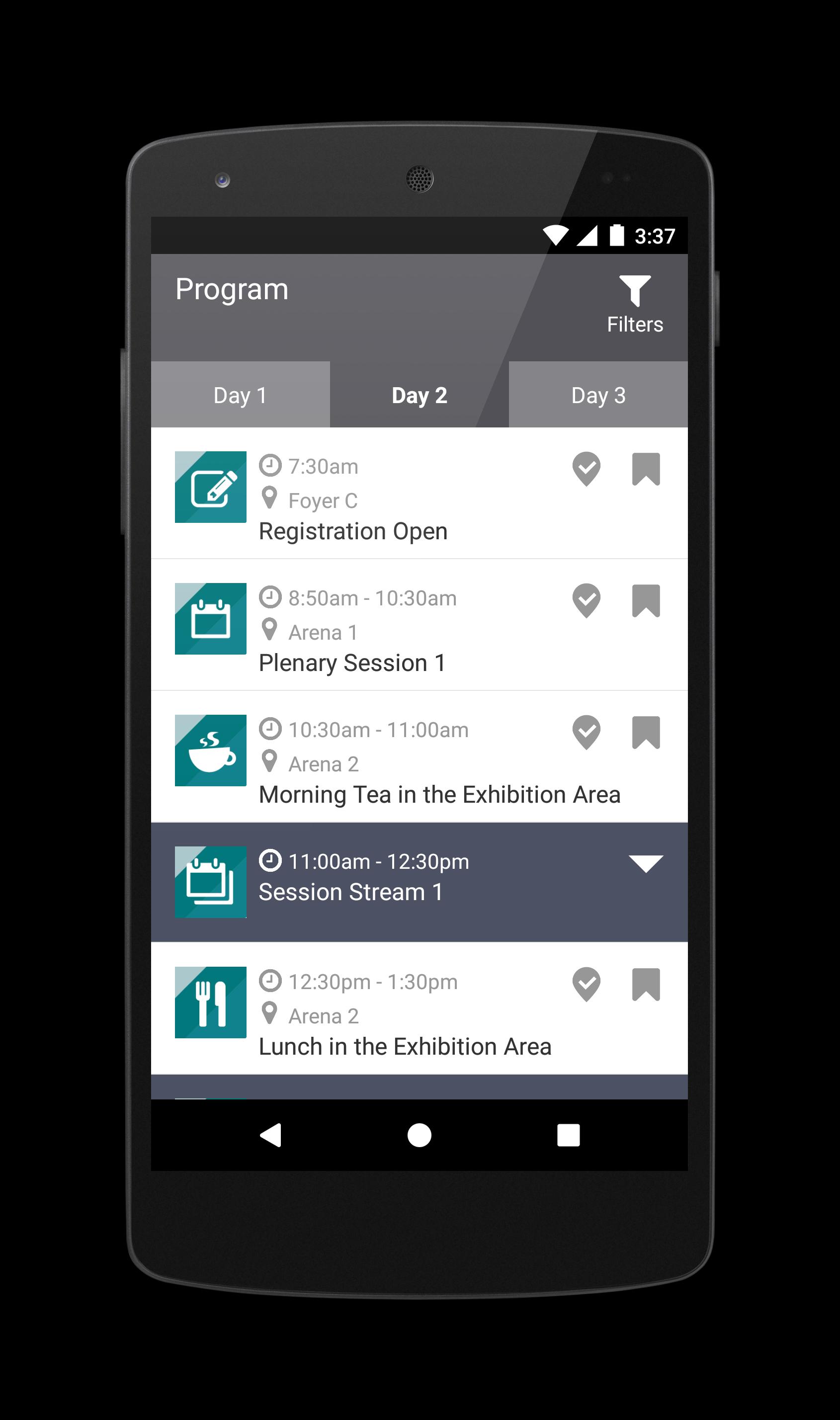Mark Plenary Session 1 as attending
The width and height of the screenshot is (840, 1420).
point(586,600)
